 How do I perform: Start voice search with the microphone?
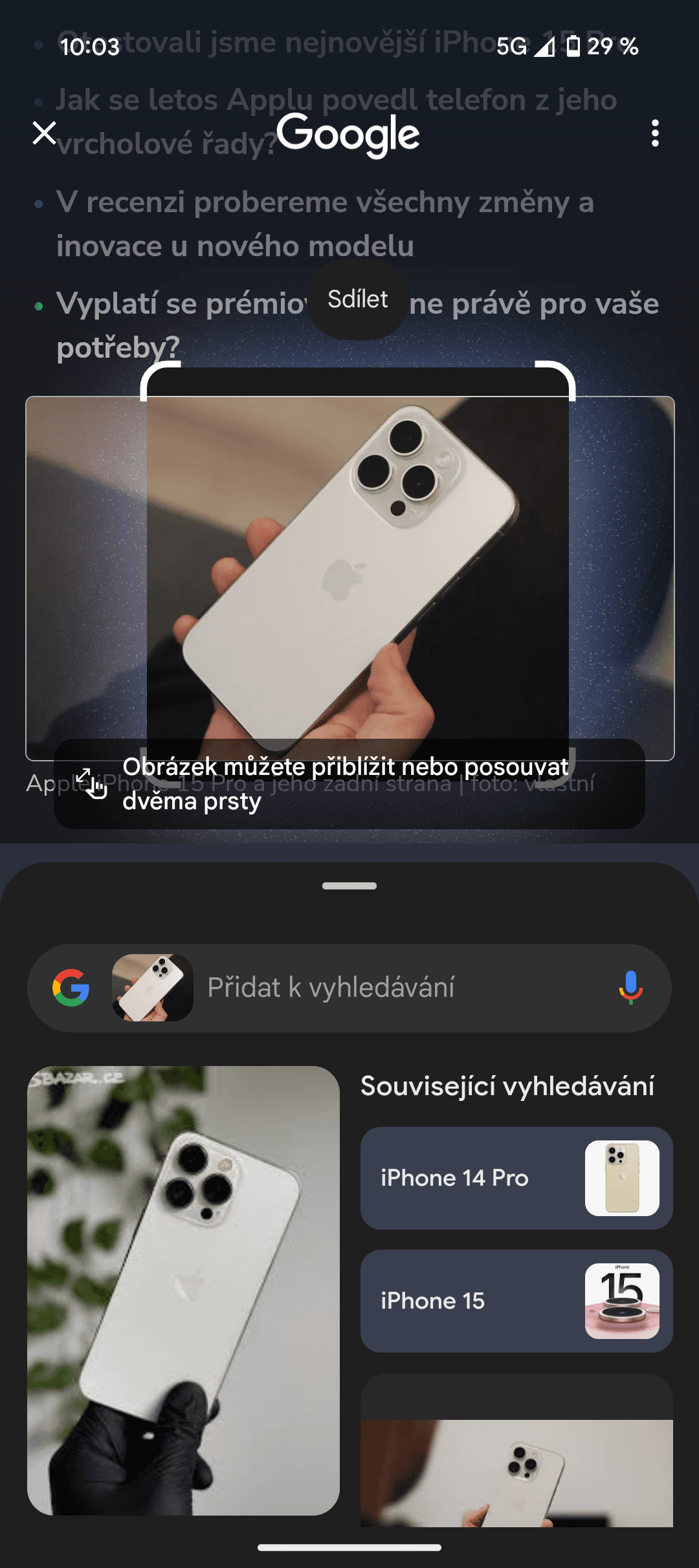click(x=630, y=988)
